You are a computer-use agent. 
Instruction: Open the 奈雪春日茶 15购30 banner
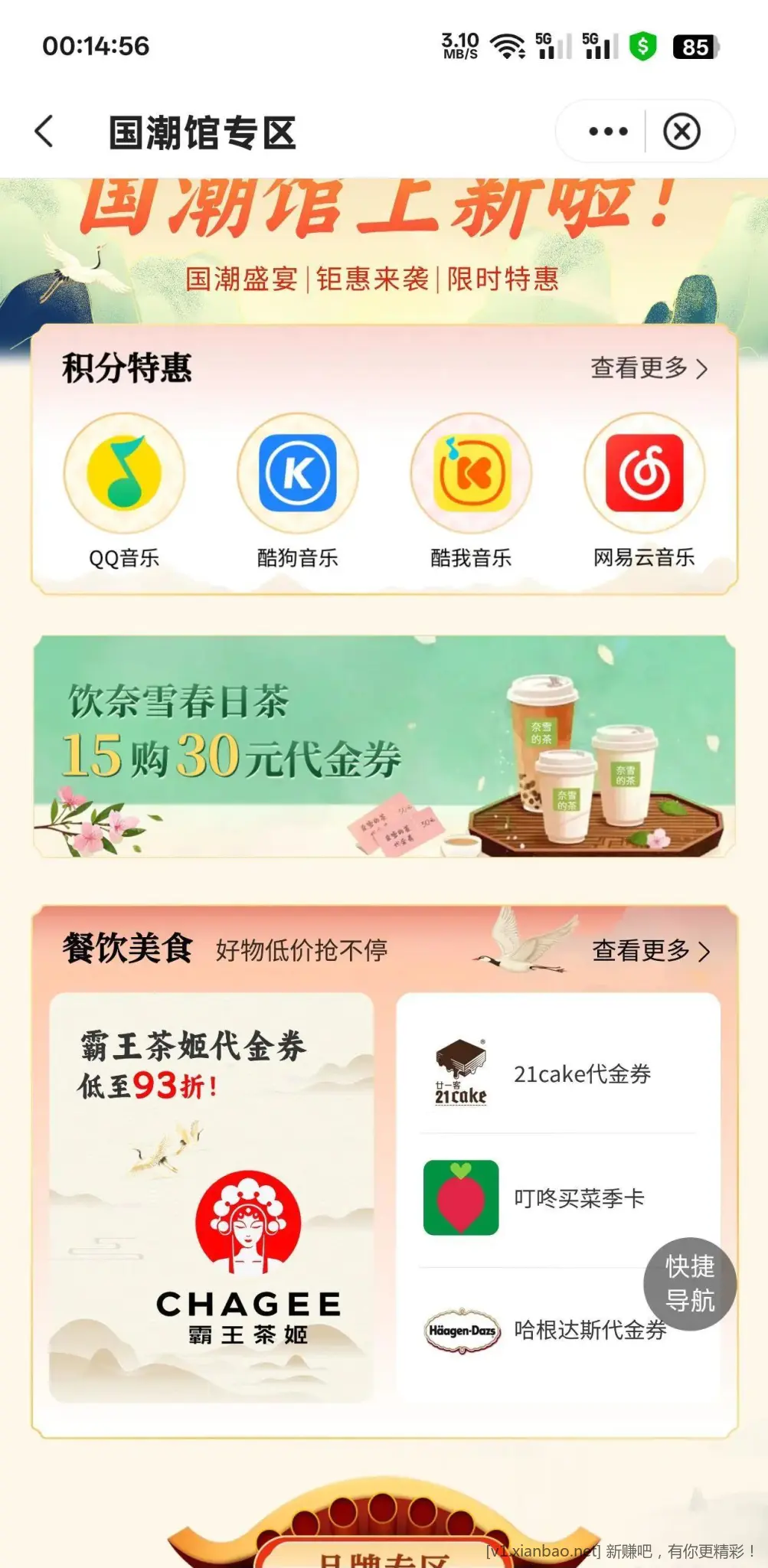[384, 746]
